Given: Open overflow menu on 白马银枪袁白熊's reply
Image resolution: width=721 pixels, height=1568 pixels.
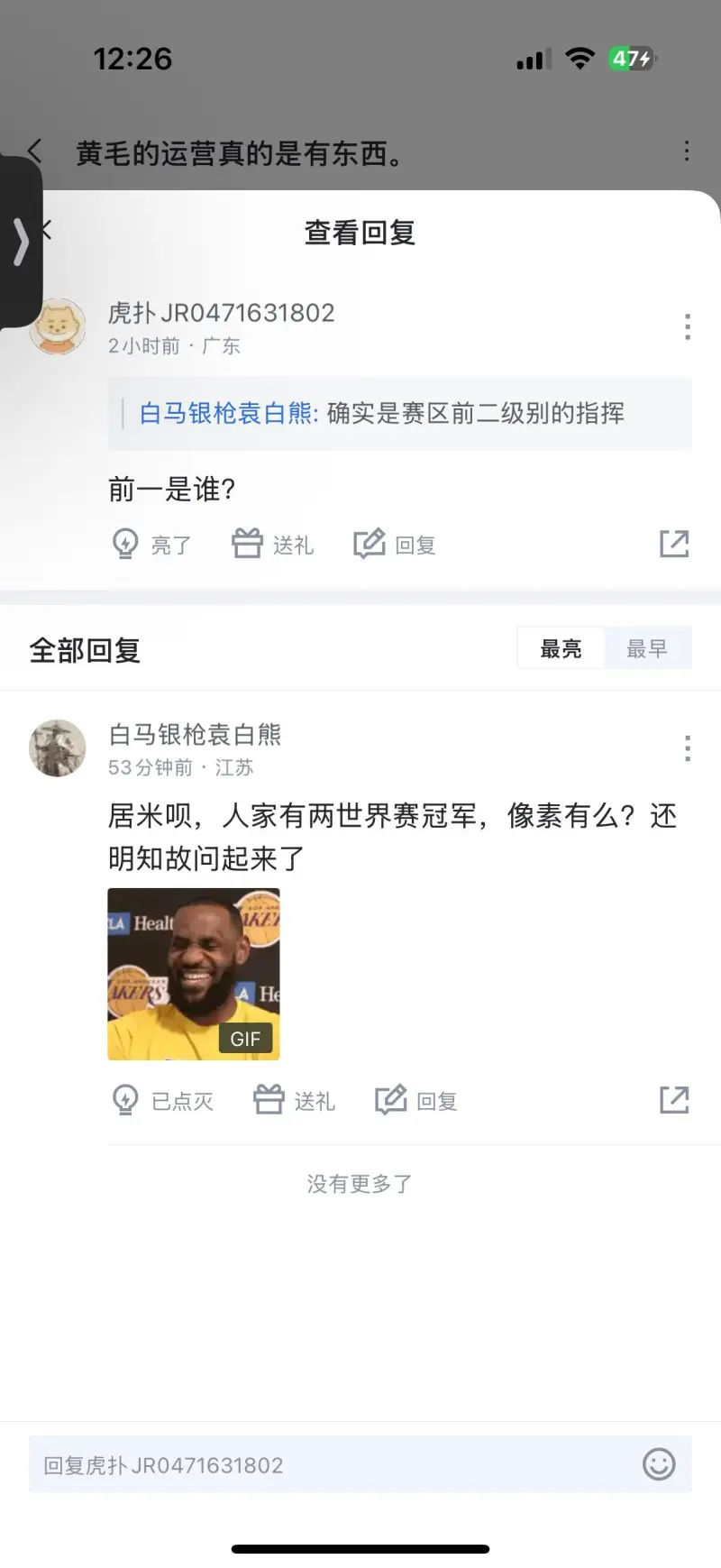Looking at the screenshot, I should (688, 748).
